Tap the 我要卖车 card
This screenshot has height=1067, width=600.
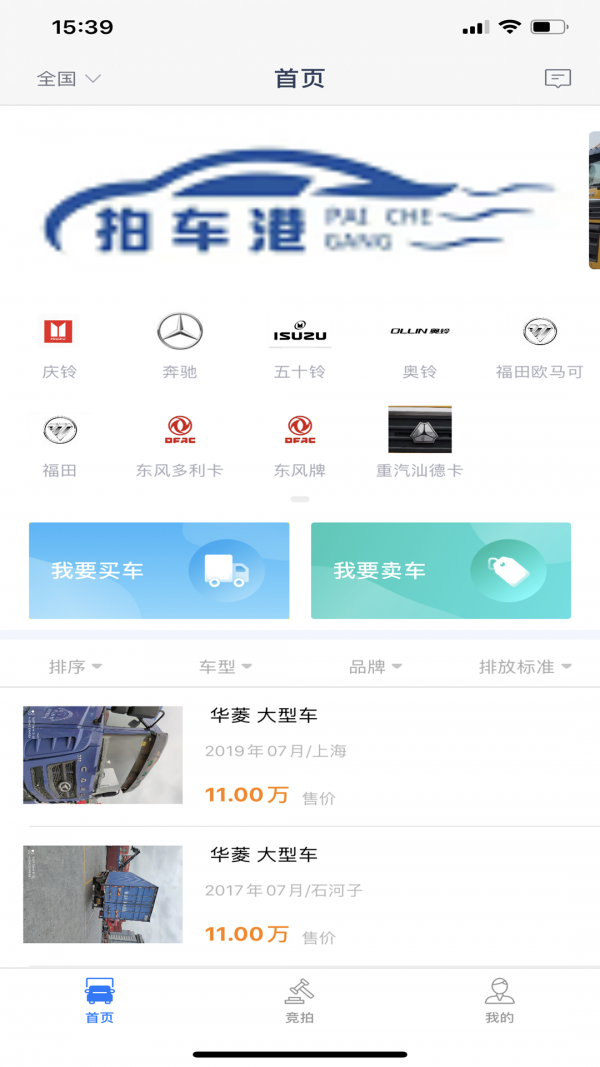pos(441,570)
